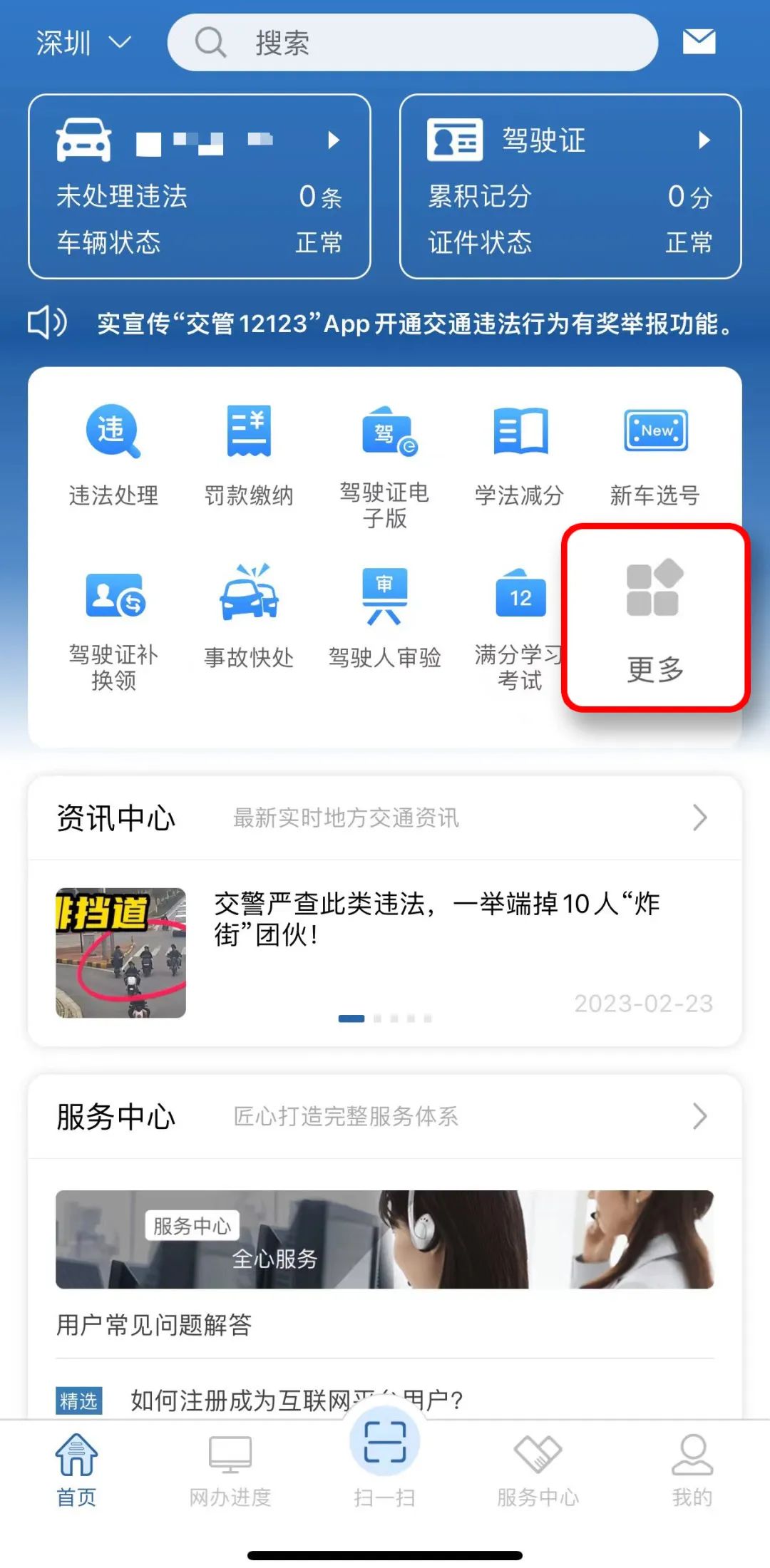770x1568 pixels.
Task: Open the 违法处理 service icon
Action: coord(114,456)
